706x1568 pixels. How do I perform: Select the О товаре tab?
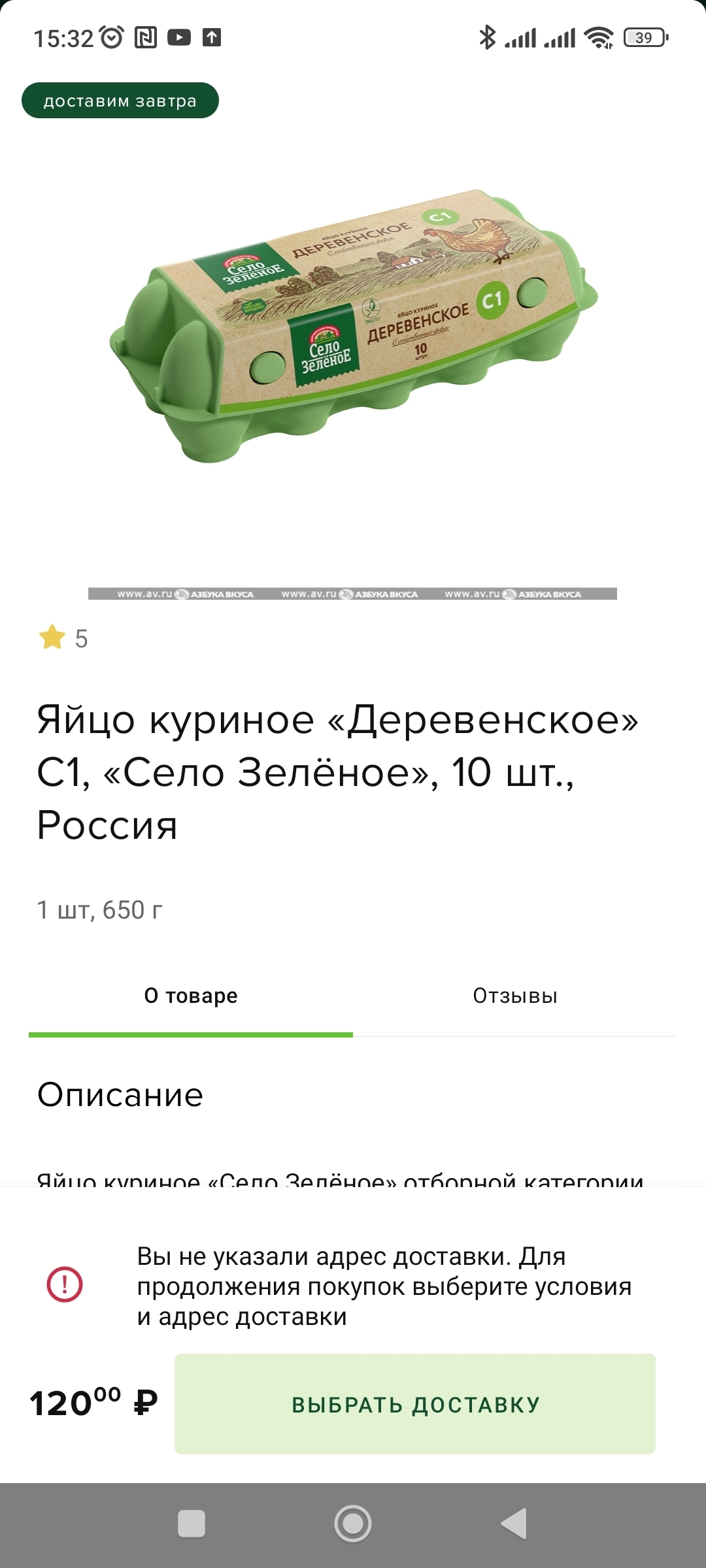(x=191, y=996)
